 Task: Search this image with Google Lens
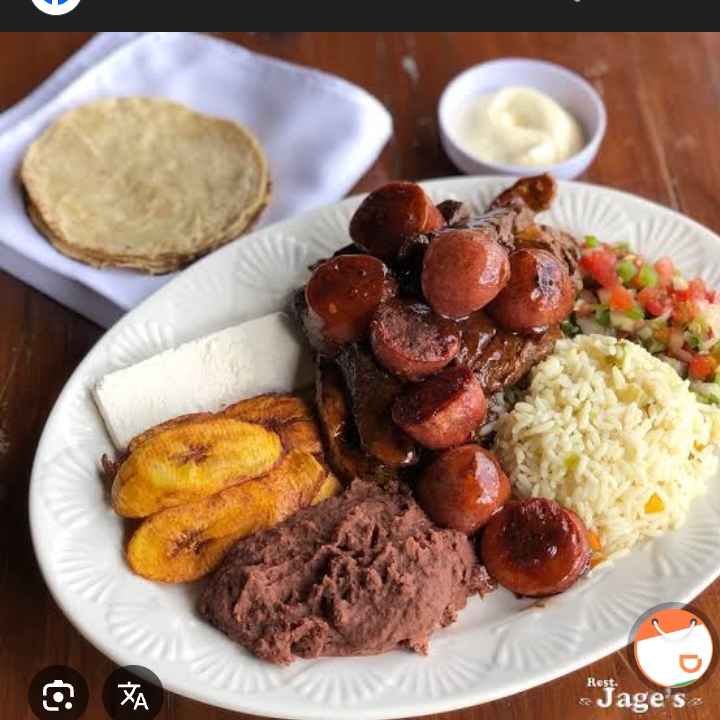pyautogui.click(x=57, y=694)
